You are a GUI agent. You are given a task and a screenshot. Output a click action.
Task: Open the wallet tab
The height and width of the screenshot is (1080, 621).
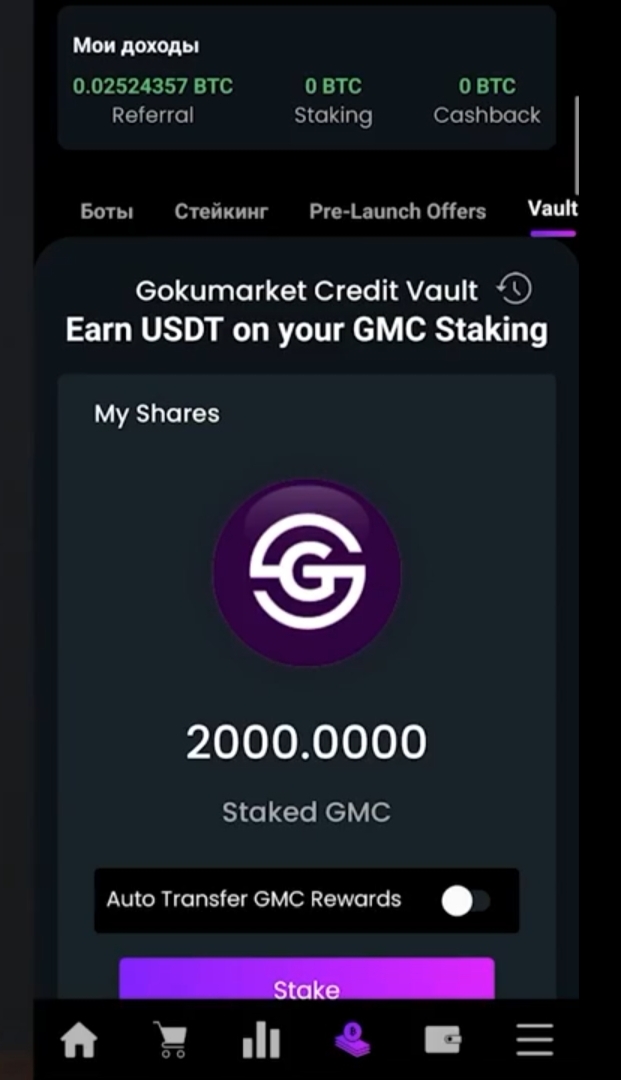443,1041
